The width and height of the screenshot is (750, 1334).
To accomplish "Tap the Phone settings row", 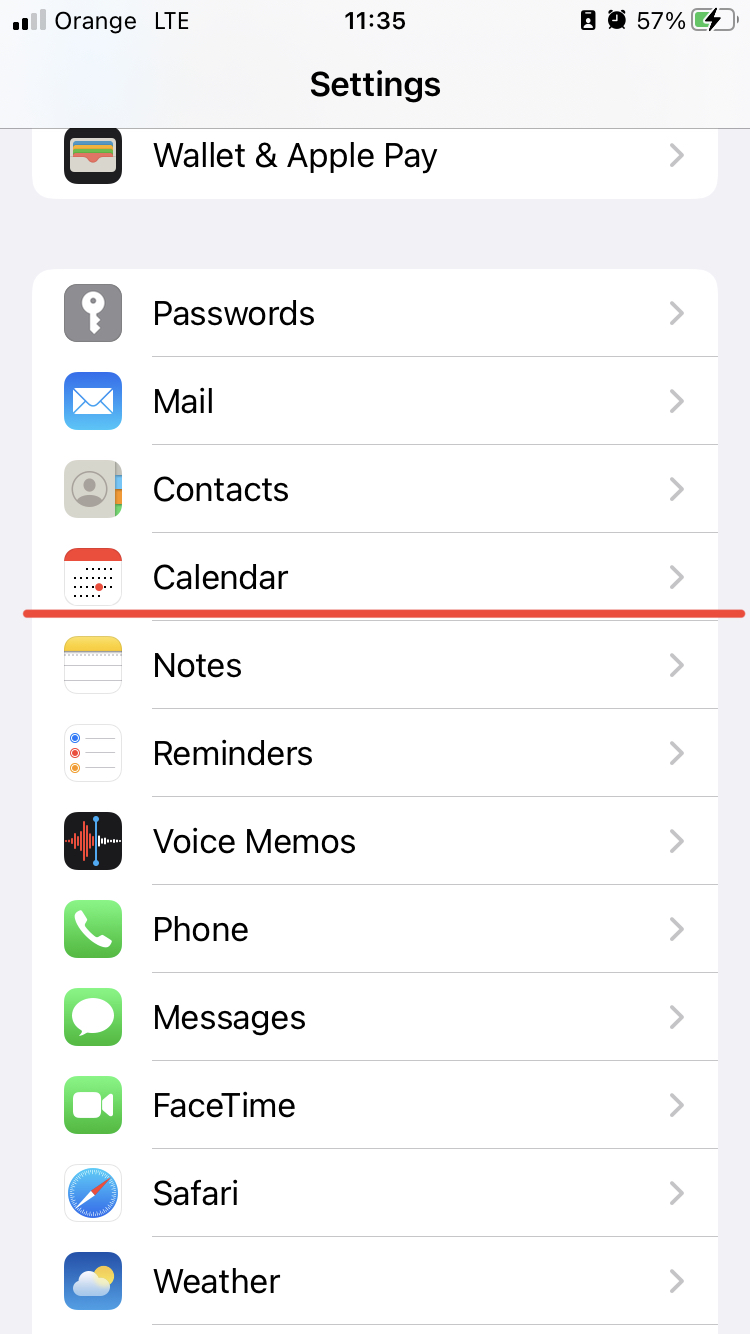I will [x=375, y=930].
